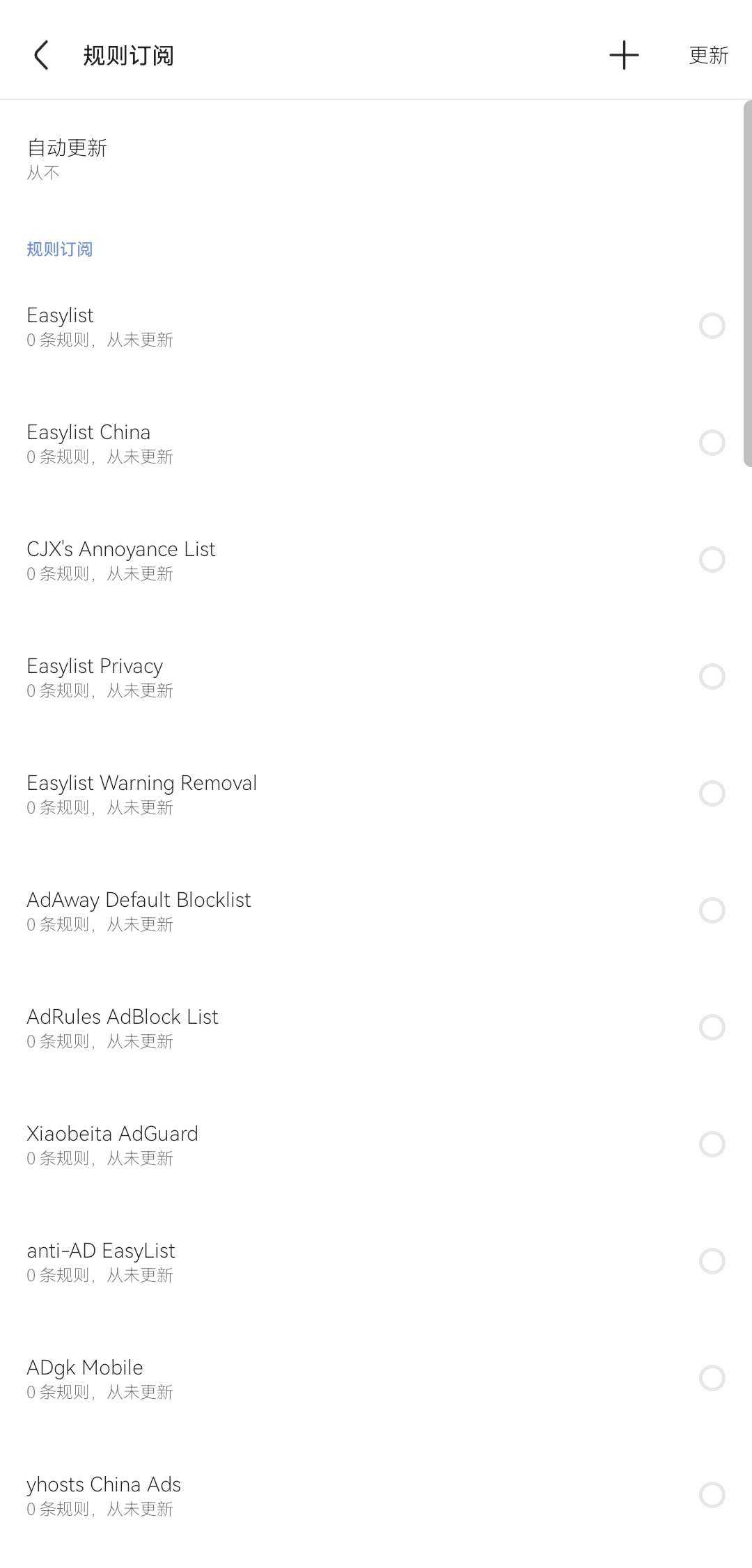
Task: Enable the Easylist subscription
Action: (712, 326)
